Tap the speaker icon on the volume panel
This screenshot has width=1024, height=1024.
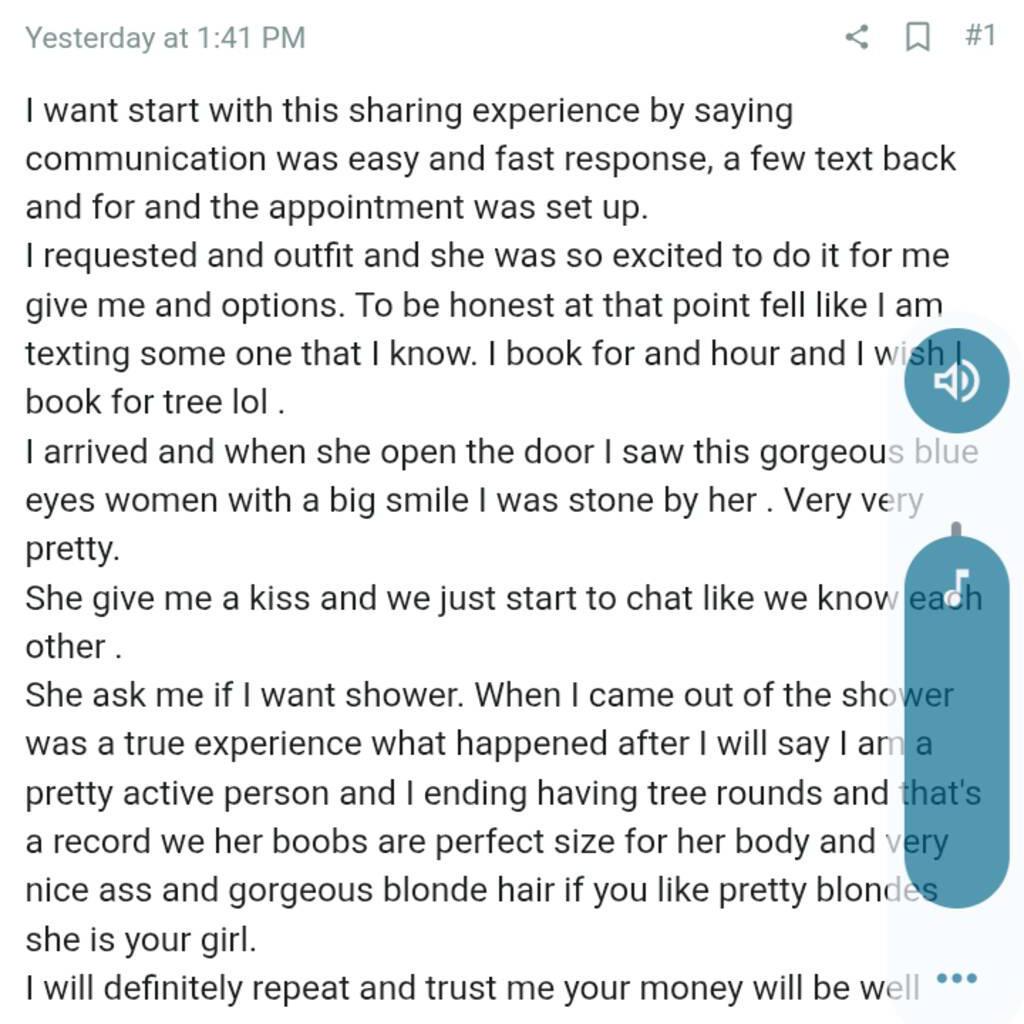[x=956, y=381]
